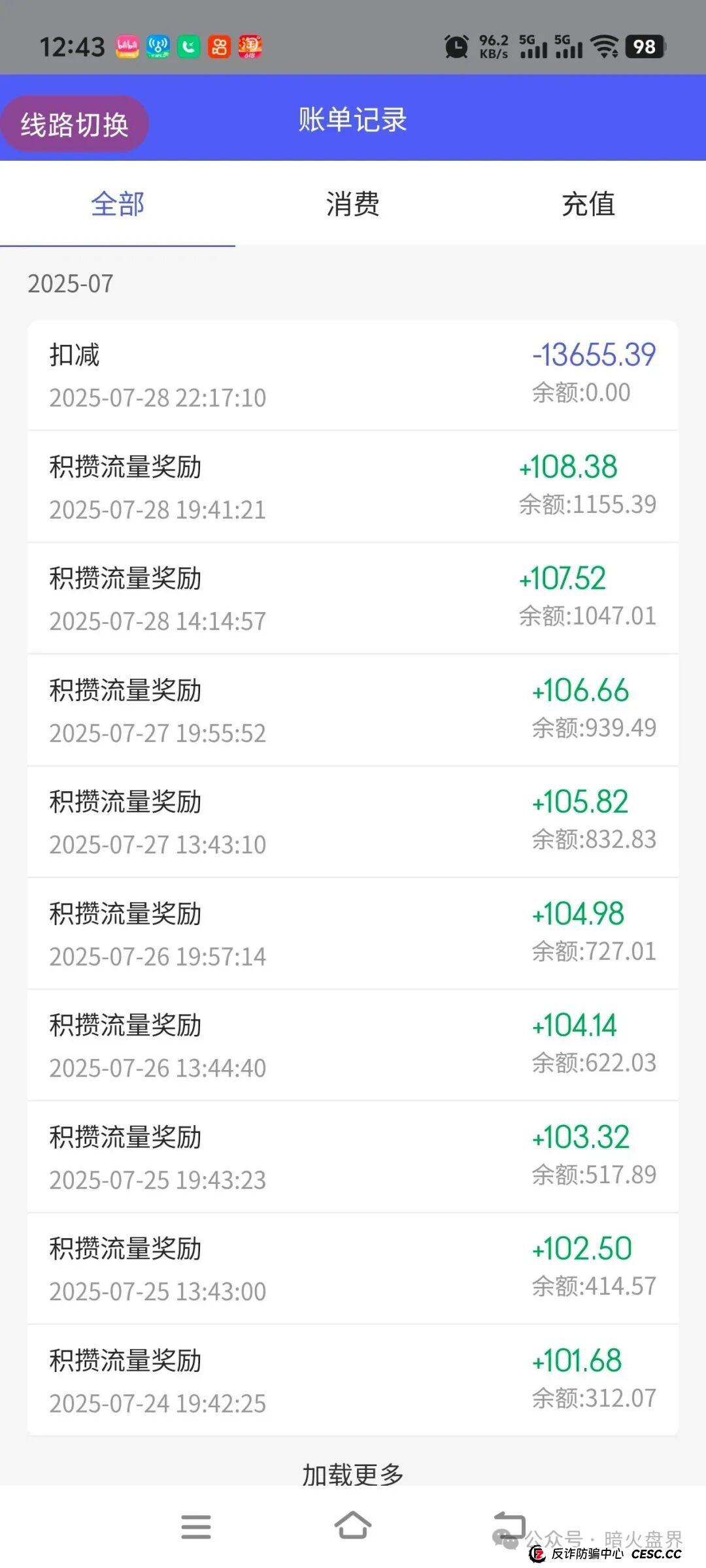Select the 全部 tab
The width and height of the screenshot is (706, 1568).
[118, 204]
